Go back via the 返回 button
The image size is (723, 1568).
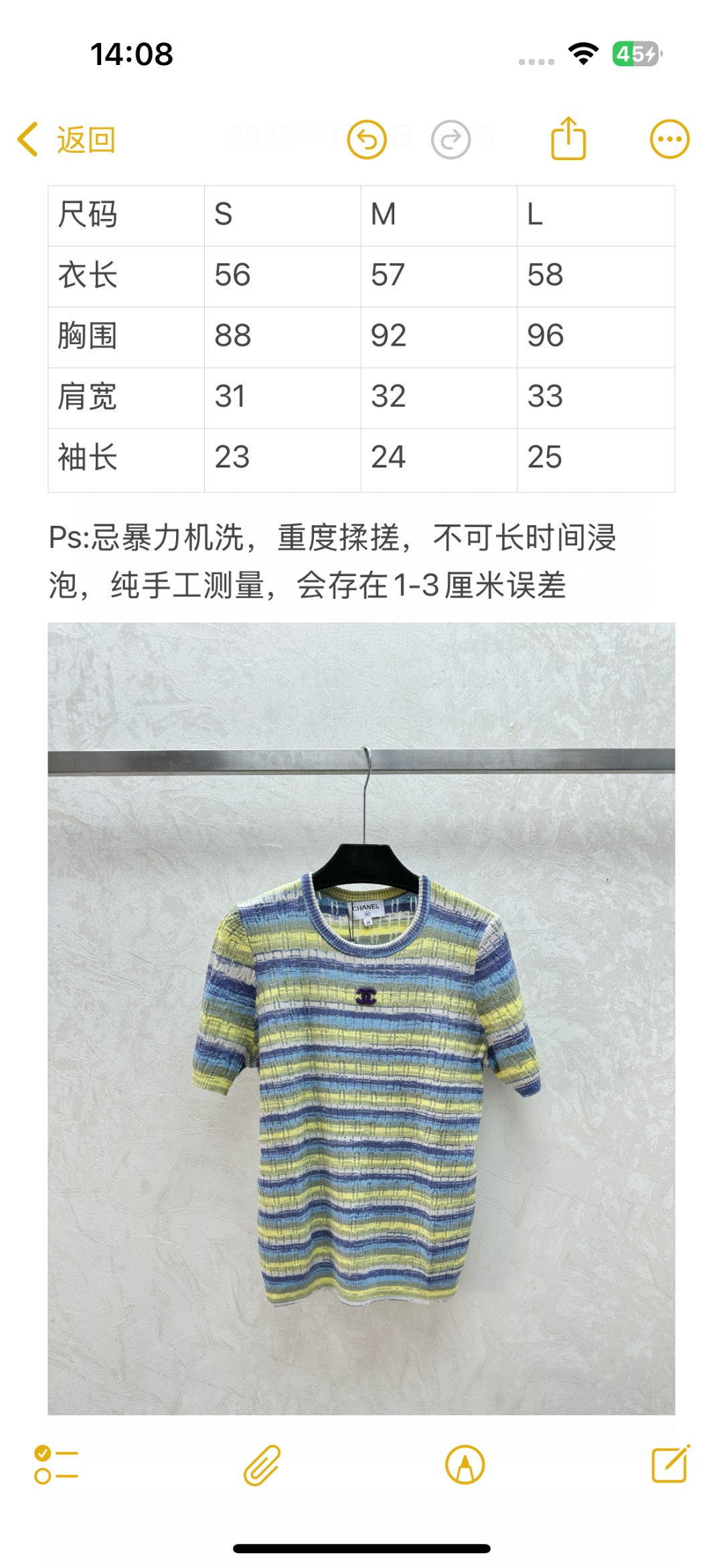(x=66, y=139)
